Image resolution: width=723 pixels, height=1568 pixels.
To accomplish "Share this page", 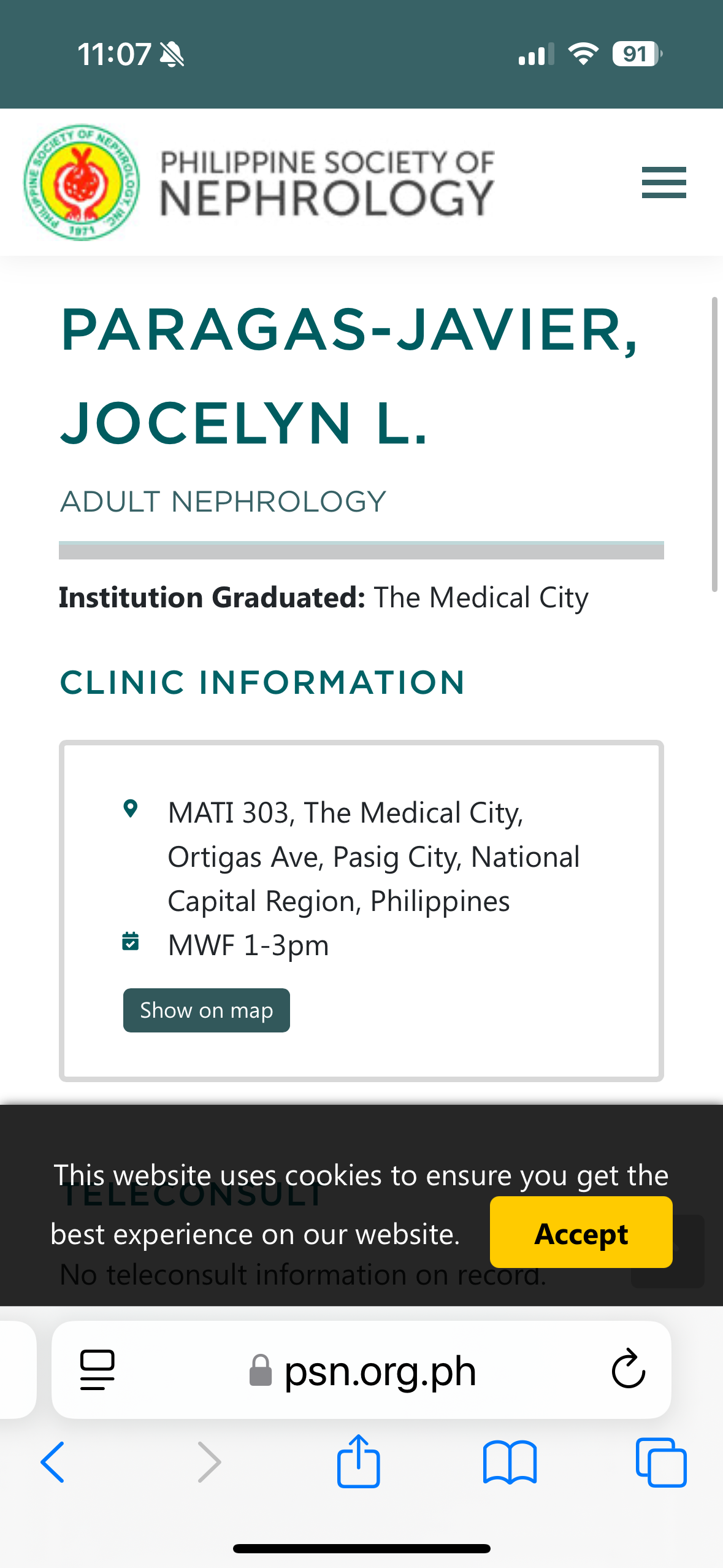I will point(358,1462).
